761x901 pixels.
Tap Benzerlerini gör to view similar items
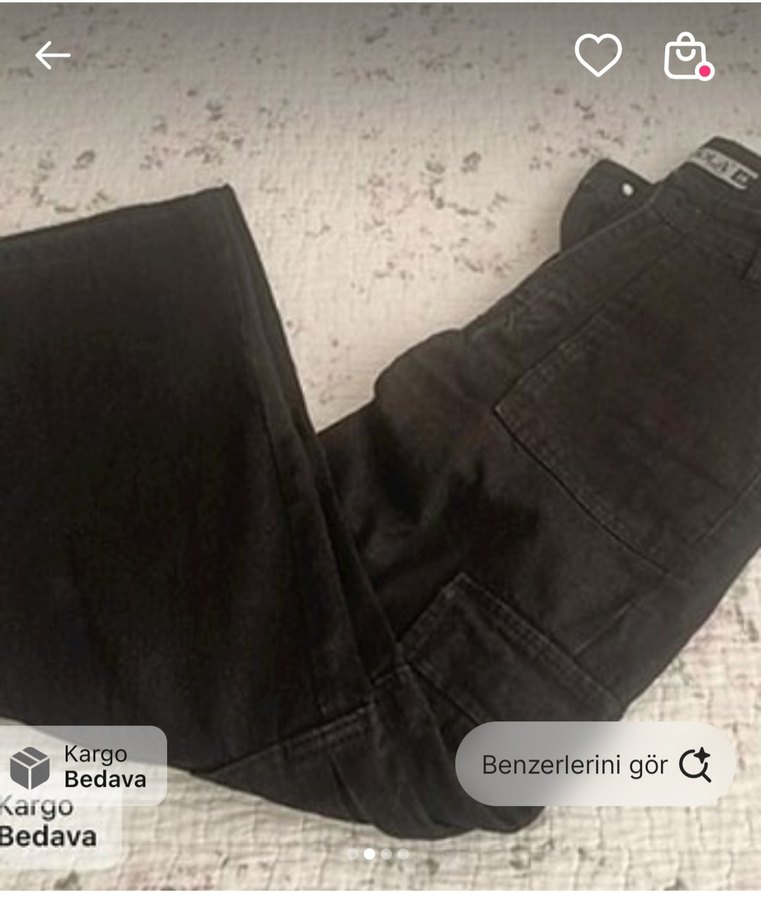(x=595, y=765)
